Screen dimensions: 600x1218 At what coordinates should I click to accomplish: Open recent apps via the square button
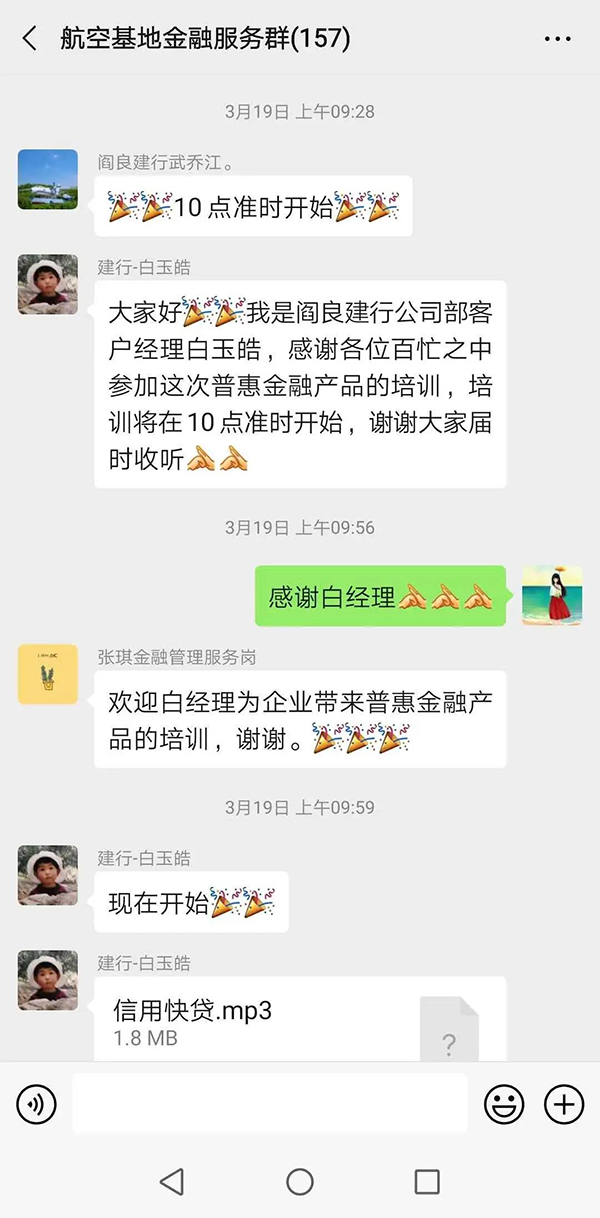pos(427,1182)
